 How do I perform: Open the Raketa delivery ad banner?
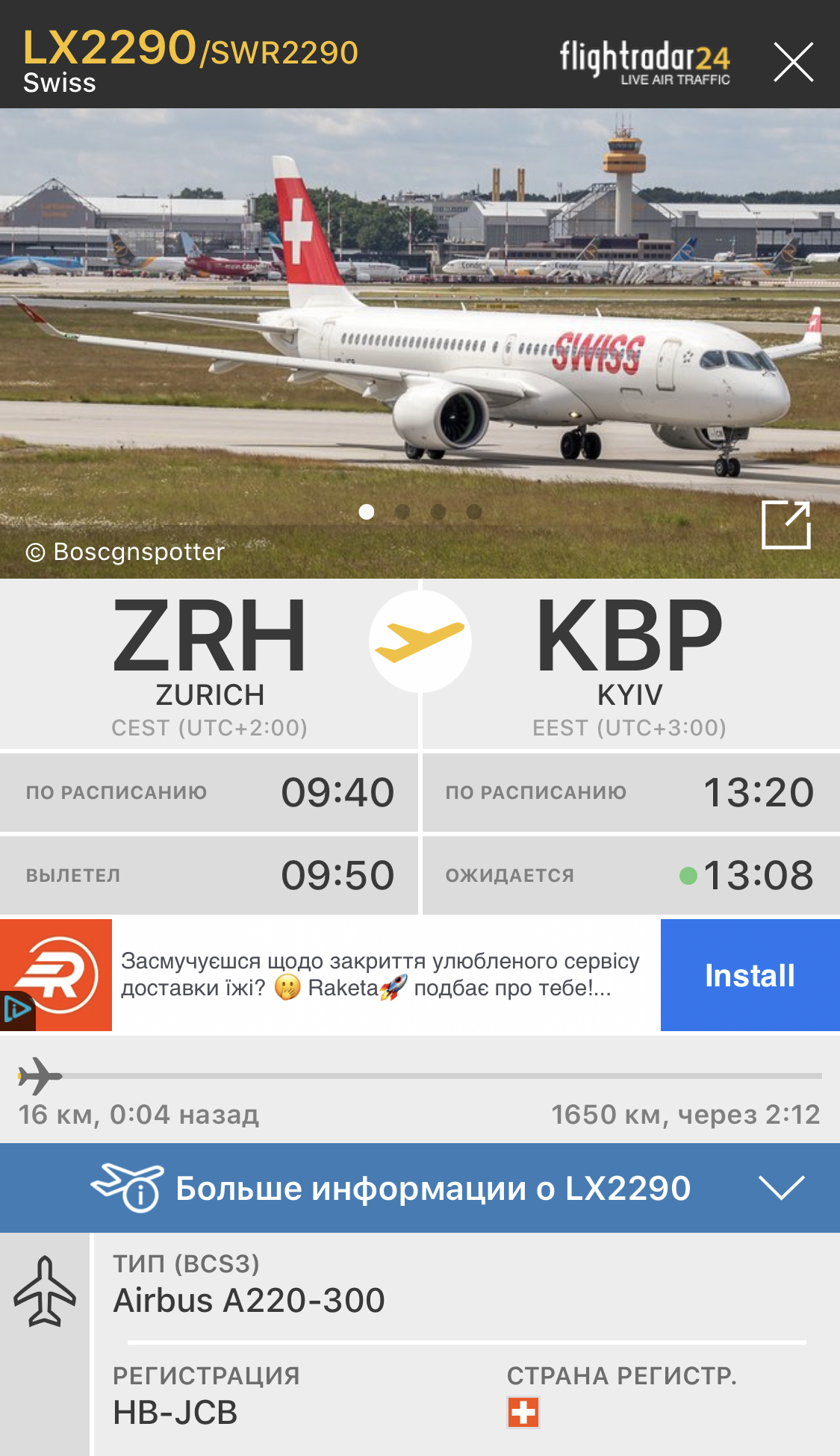(381, 975)
